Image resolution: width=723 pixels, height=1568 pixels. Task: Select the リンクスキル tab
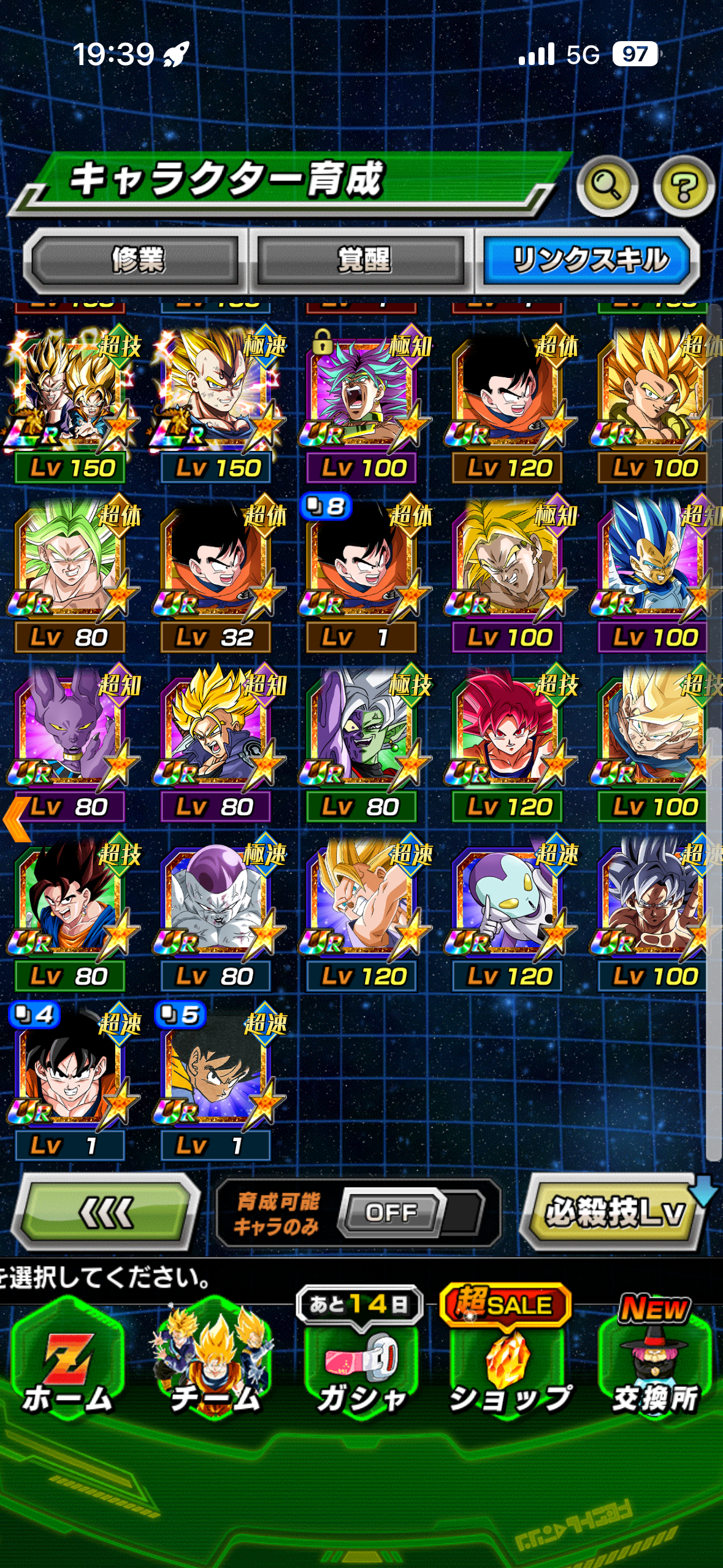(589, 259)
